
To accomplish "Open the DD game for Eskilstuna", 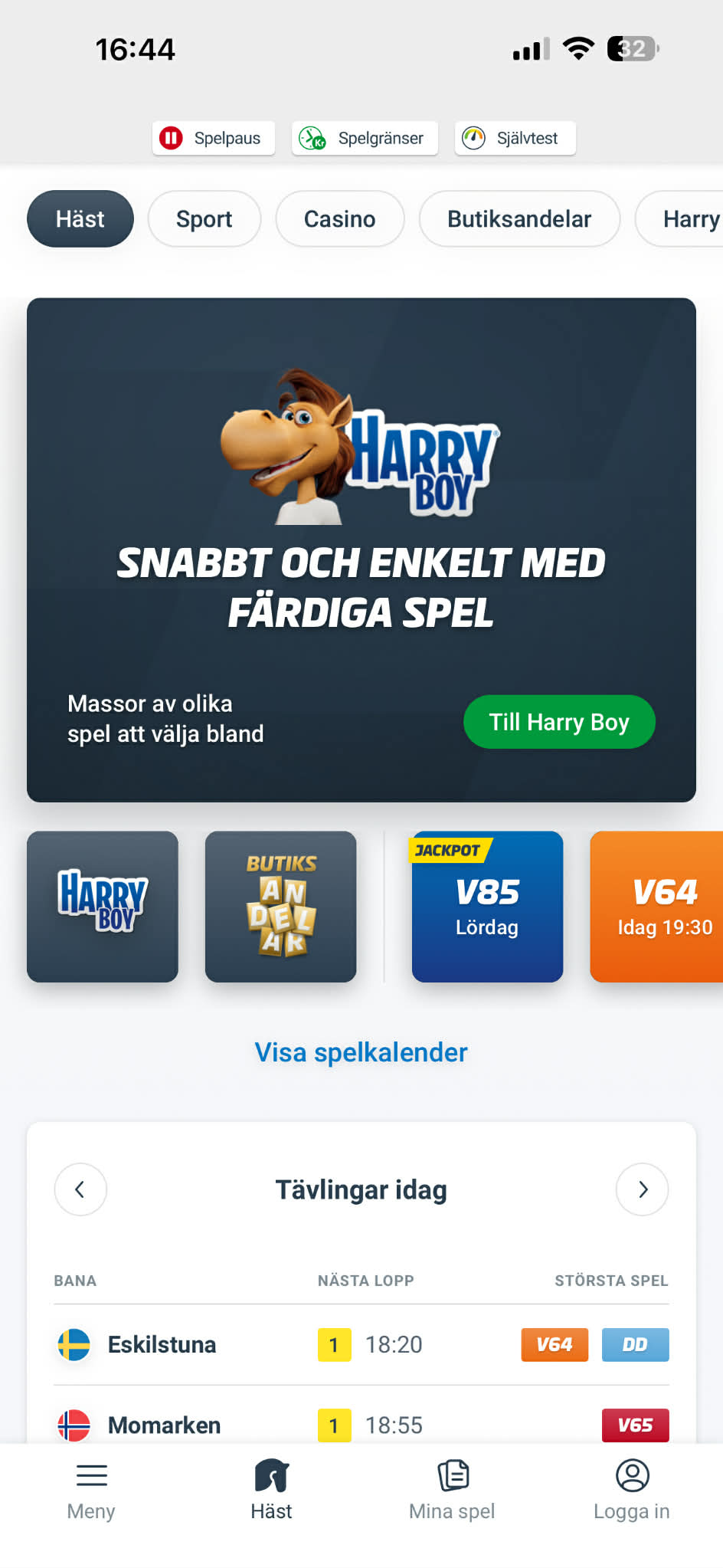I will point(635,1345).
